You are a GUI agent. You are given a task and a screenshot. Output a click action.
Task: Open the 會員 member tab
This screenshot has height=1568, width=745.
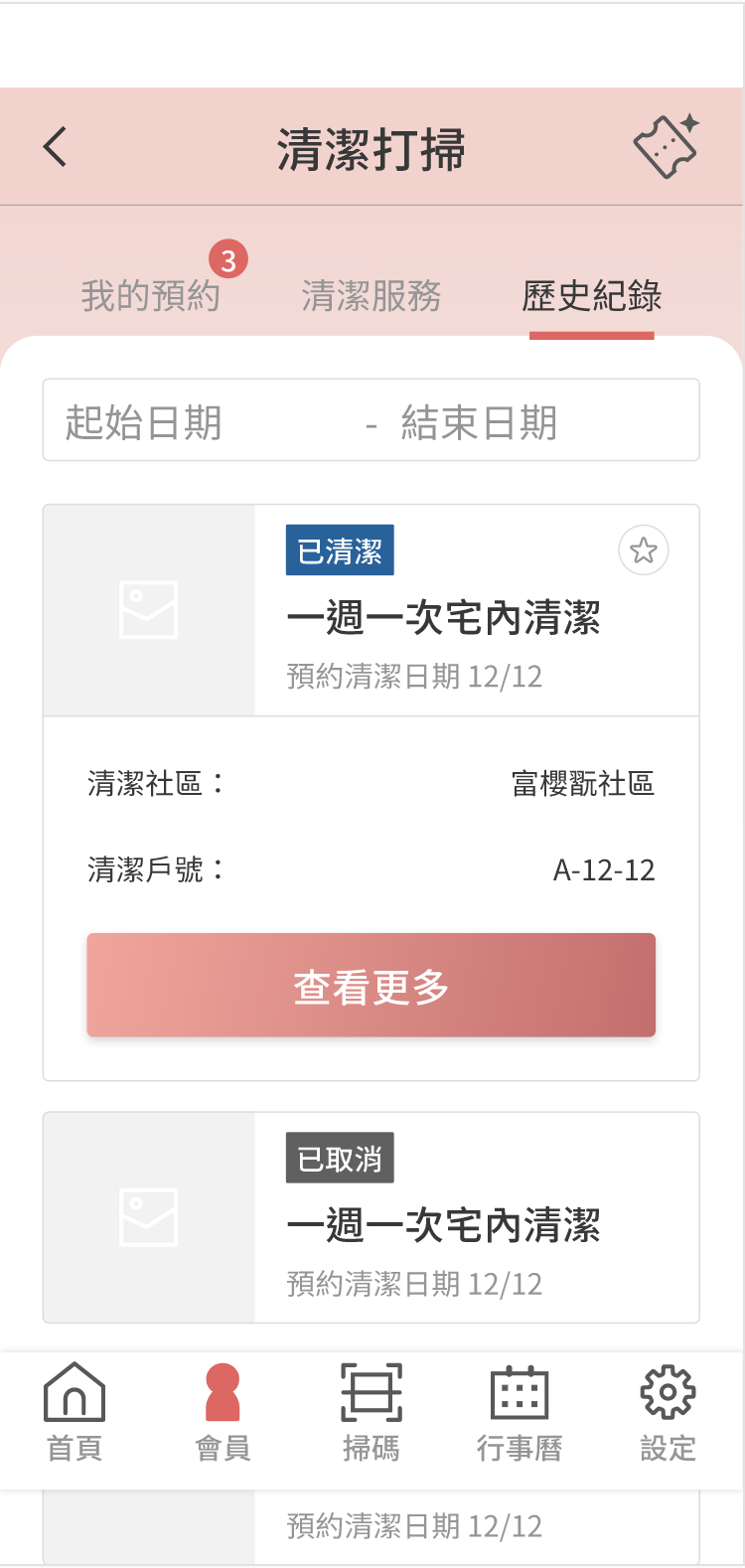[x=223, y=1413]
